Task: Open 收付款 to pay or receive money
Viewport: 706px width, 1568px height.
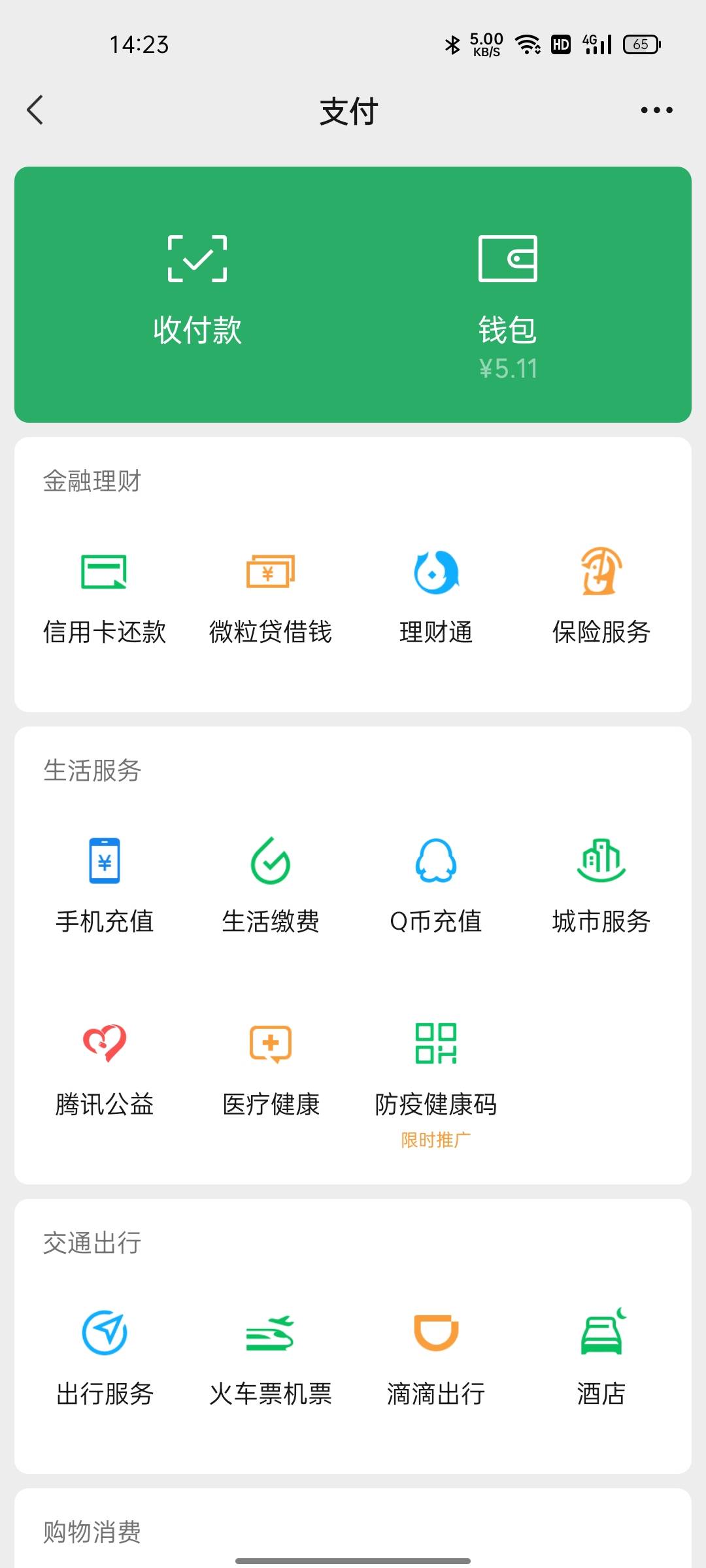Action: pos(197,291)
